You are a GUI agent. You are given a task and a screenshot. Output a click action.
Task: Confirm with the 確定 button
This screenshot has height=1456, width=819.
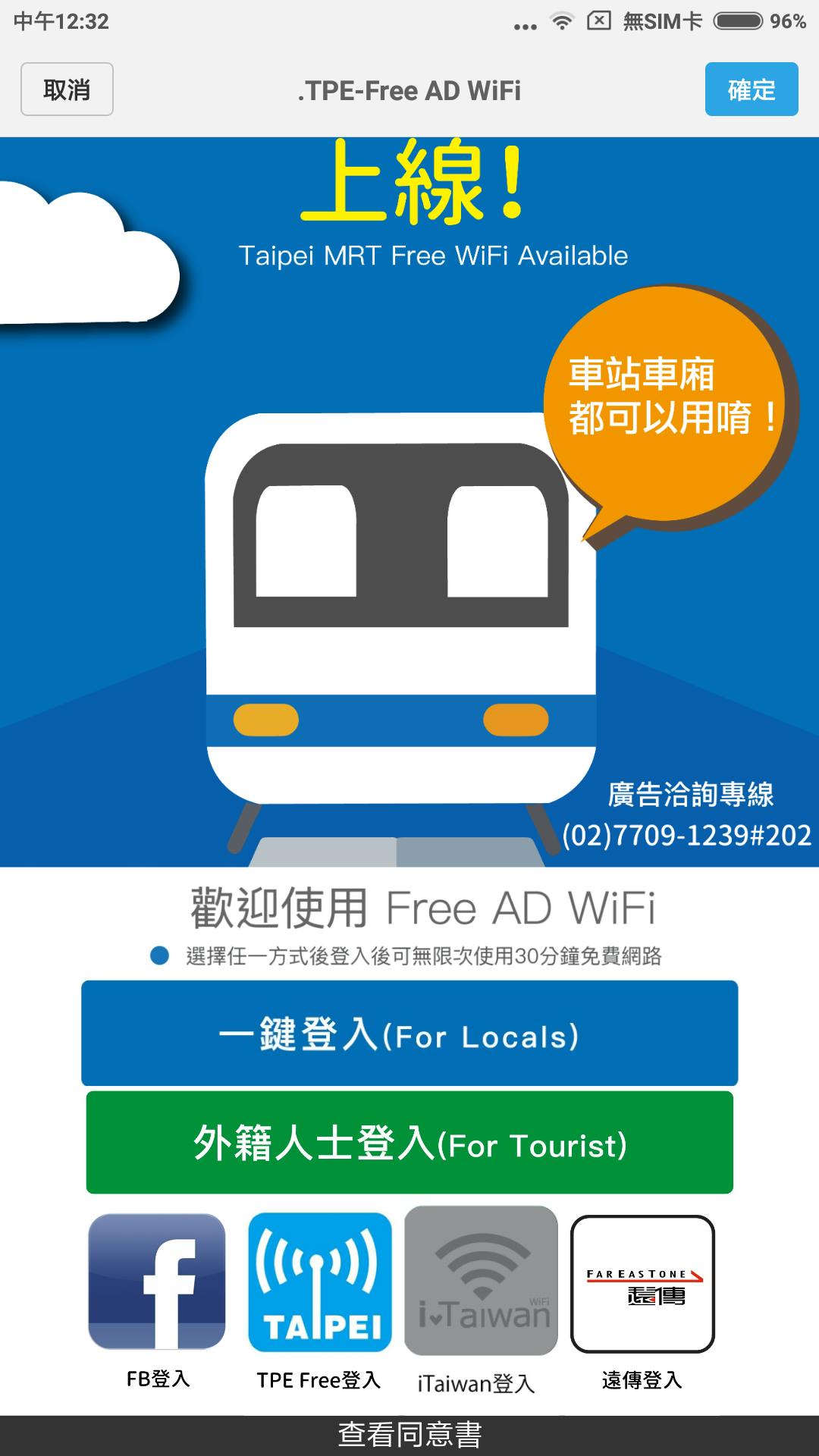pyautogui.click(x=751, y=89)
